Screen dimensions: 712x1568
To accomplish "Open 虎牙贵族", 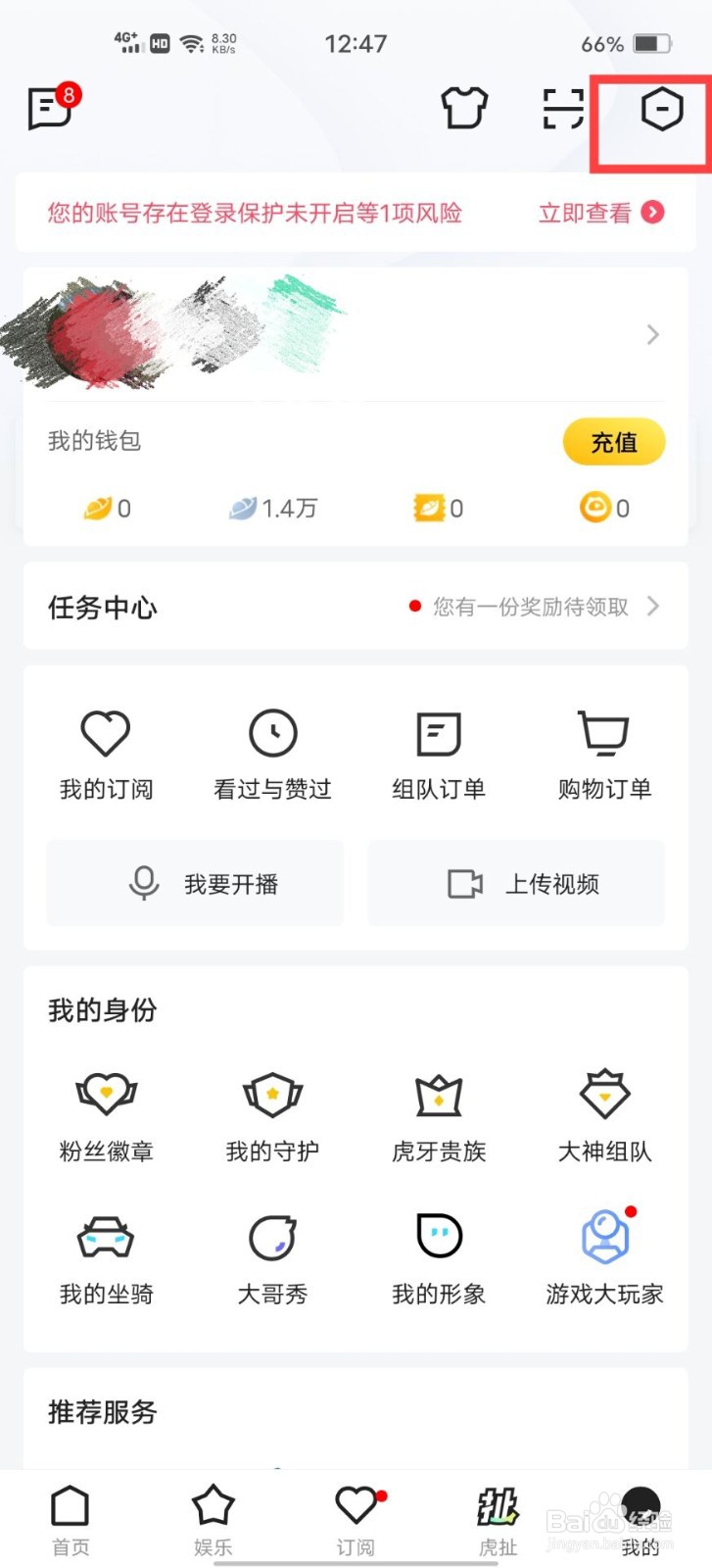I will pyautogui.click(x=439, y=1116).
